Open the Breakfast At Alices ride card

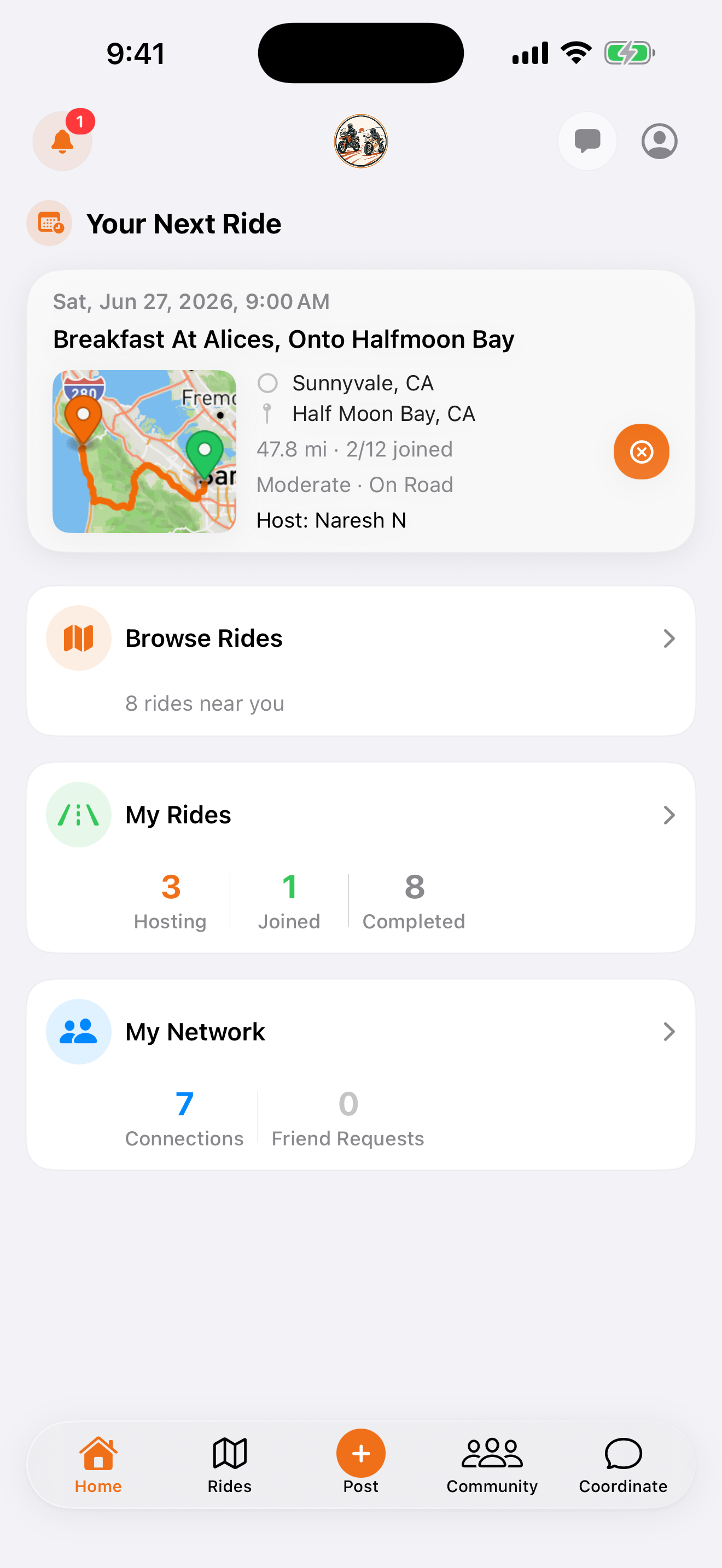click(x=361, y=411)
